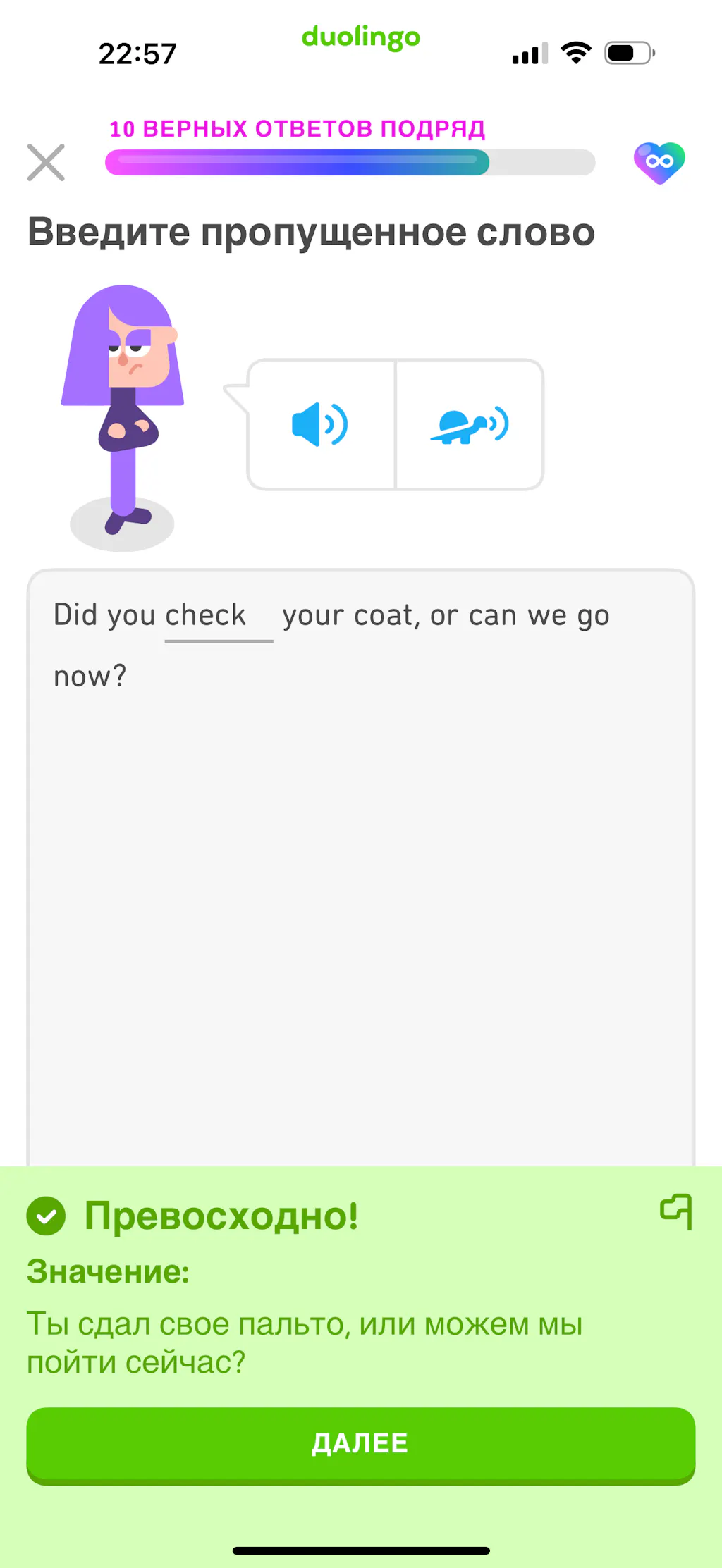This screenshot has width=722, height=1568.
Task: Play the slow turtle audio
Action: click(470, 424)
